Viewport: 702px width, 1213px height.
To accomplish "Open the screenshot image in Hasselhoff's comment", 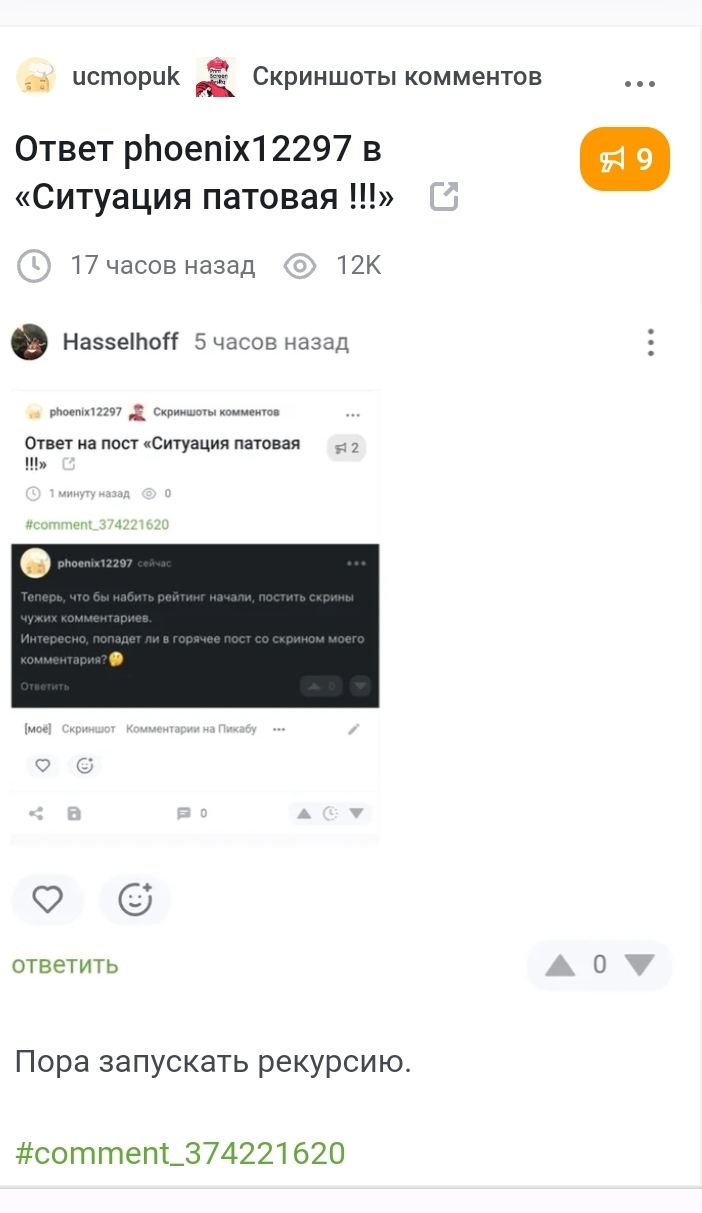I will pos(195,615).
